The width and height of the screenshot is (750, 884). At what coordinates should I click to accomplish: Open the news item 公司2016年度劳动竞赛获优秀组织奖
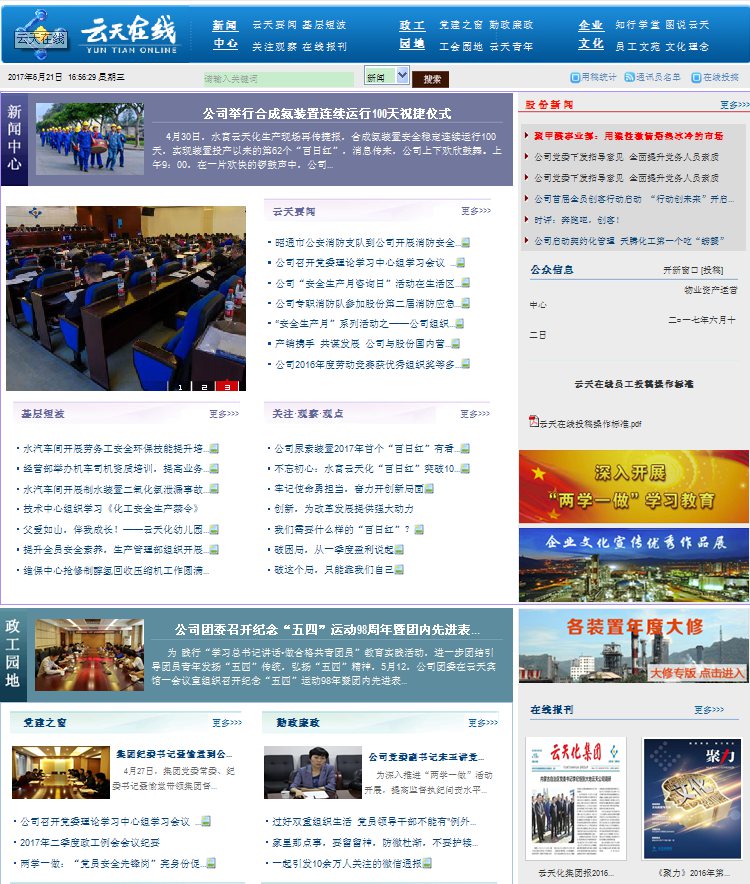(365, 364)
